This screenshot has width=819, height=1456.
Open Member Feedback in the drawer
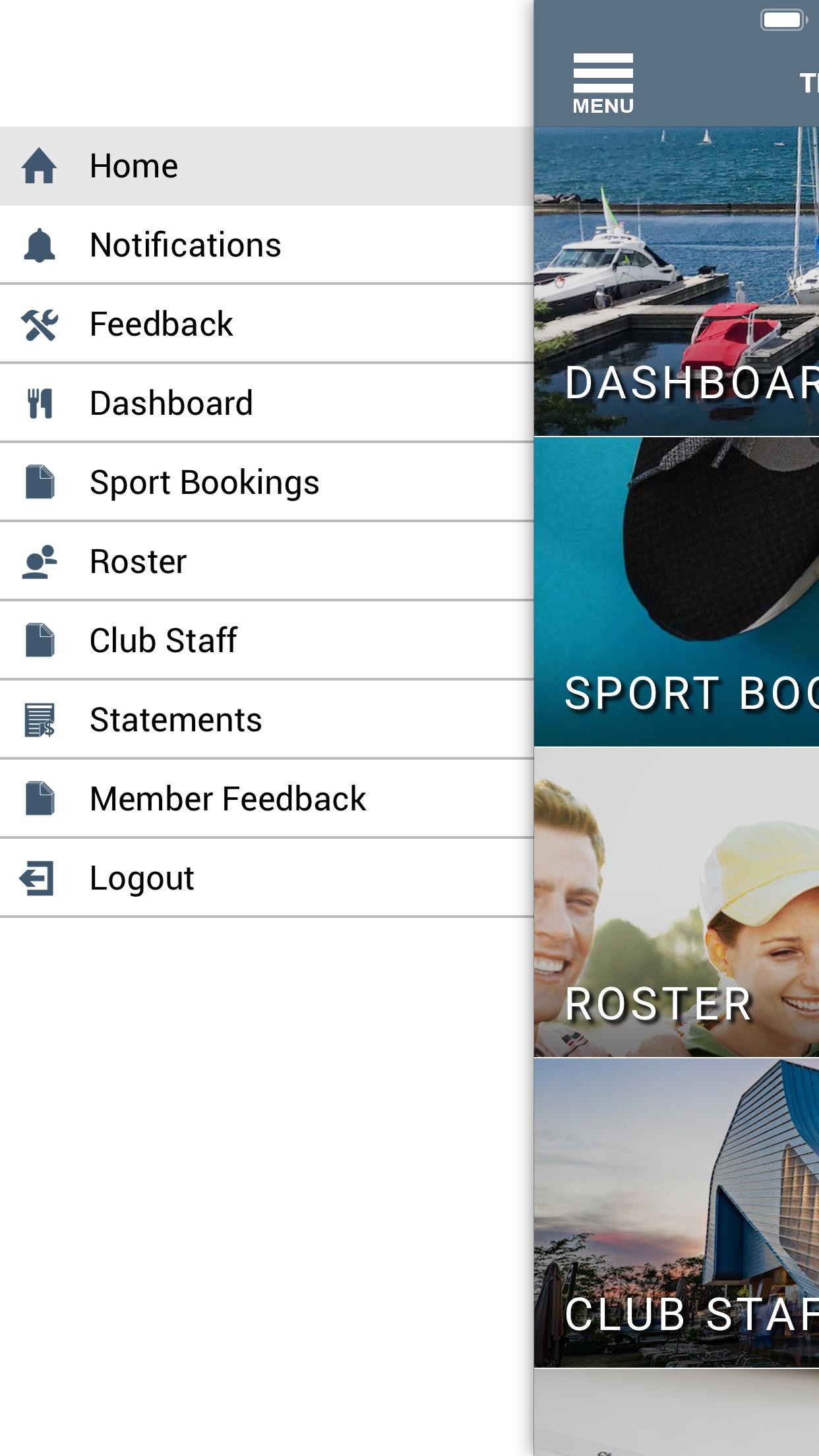click(x=266, y=799)
